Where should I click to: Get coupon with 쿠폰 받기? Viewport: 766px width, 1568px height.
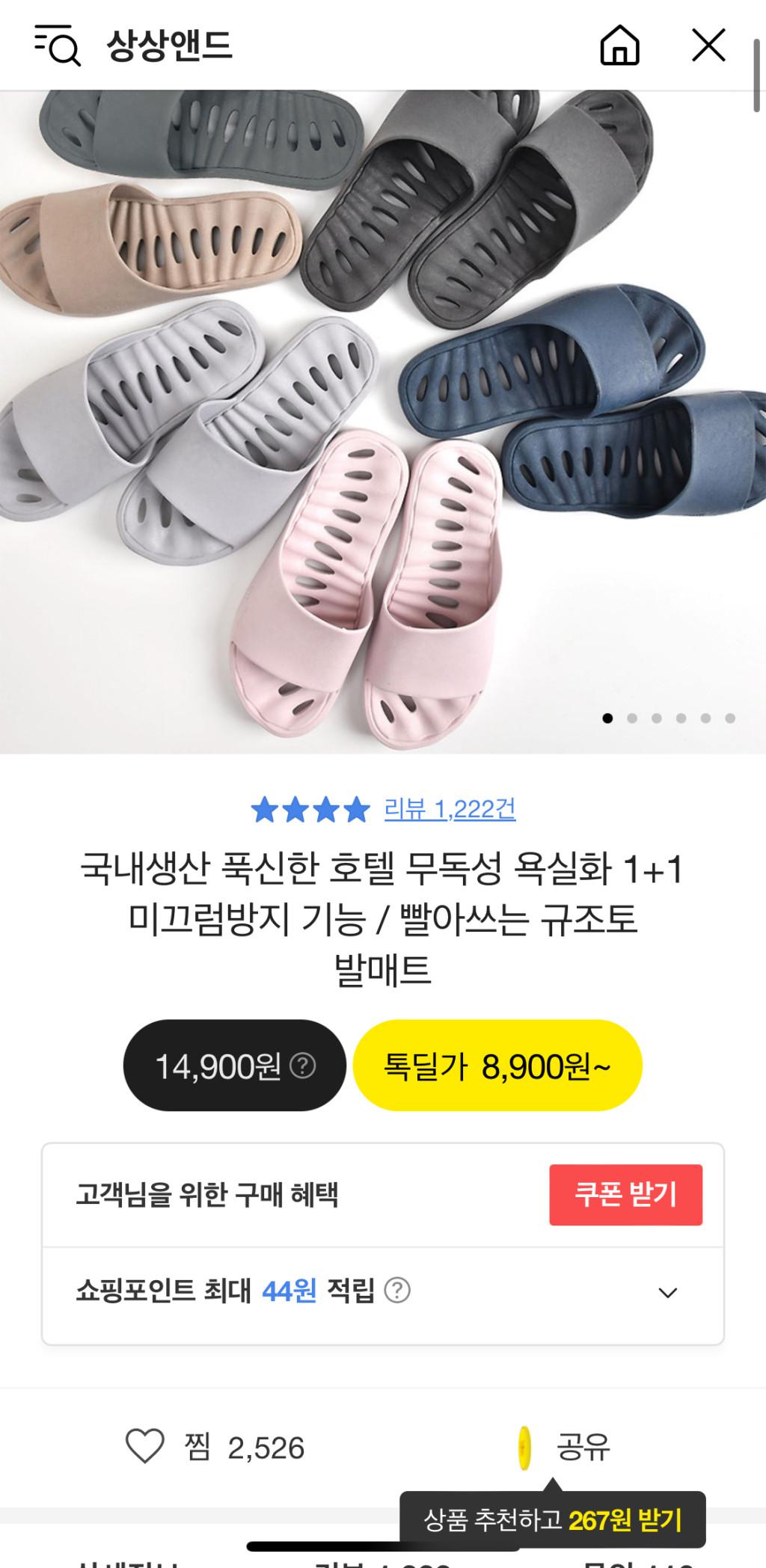625,1195
